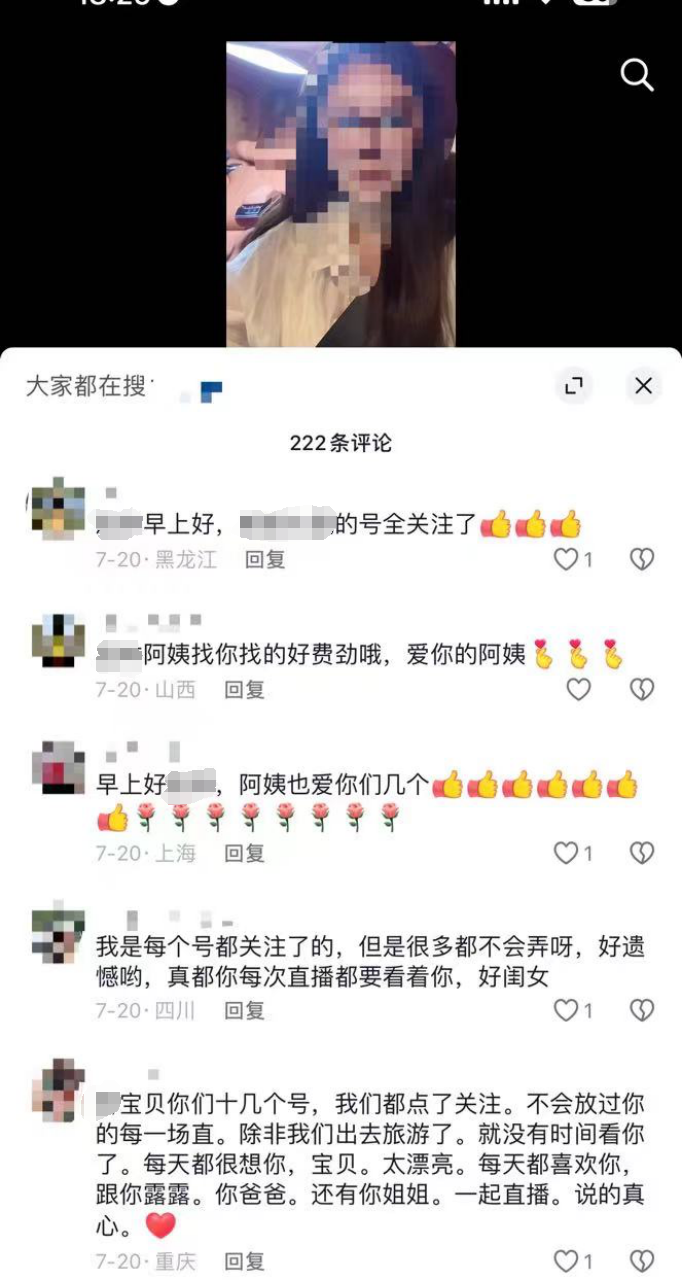Reply to the Chongqing comment
Screen dimensions: 682x1280
(x=243, y=1262)
